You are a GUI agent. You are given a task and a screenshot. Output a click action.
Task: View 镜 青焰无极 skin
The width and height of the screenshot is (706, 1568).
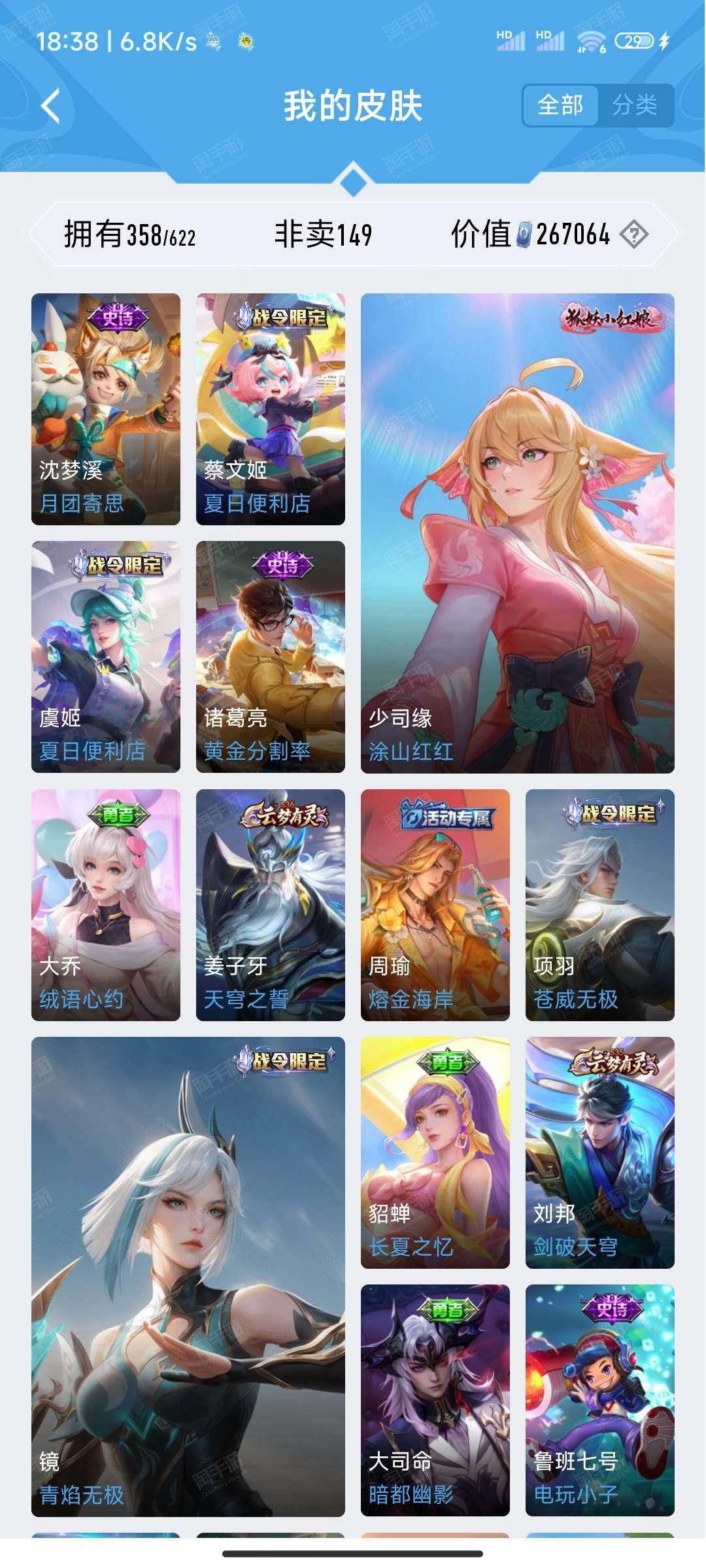[x=188, y=1277]
